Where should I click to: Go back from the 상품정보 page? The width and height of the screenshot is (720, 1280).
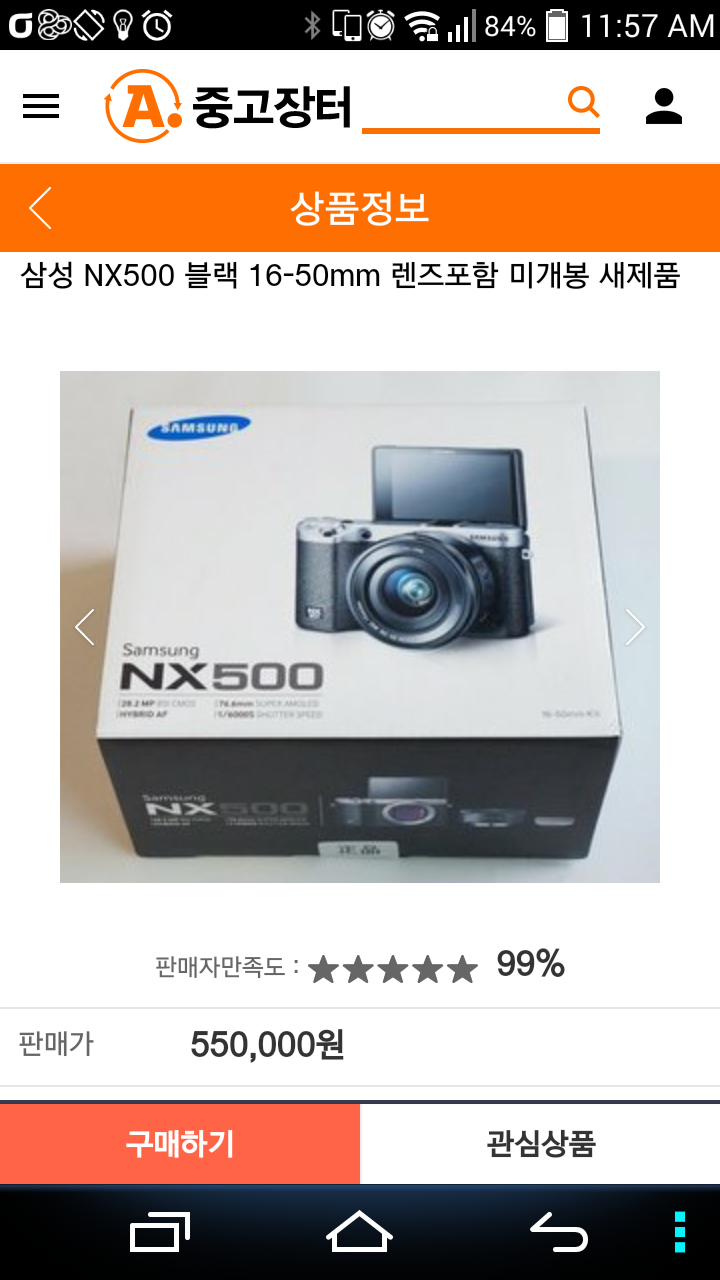click(x=40, y=208)
